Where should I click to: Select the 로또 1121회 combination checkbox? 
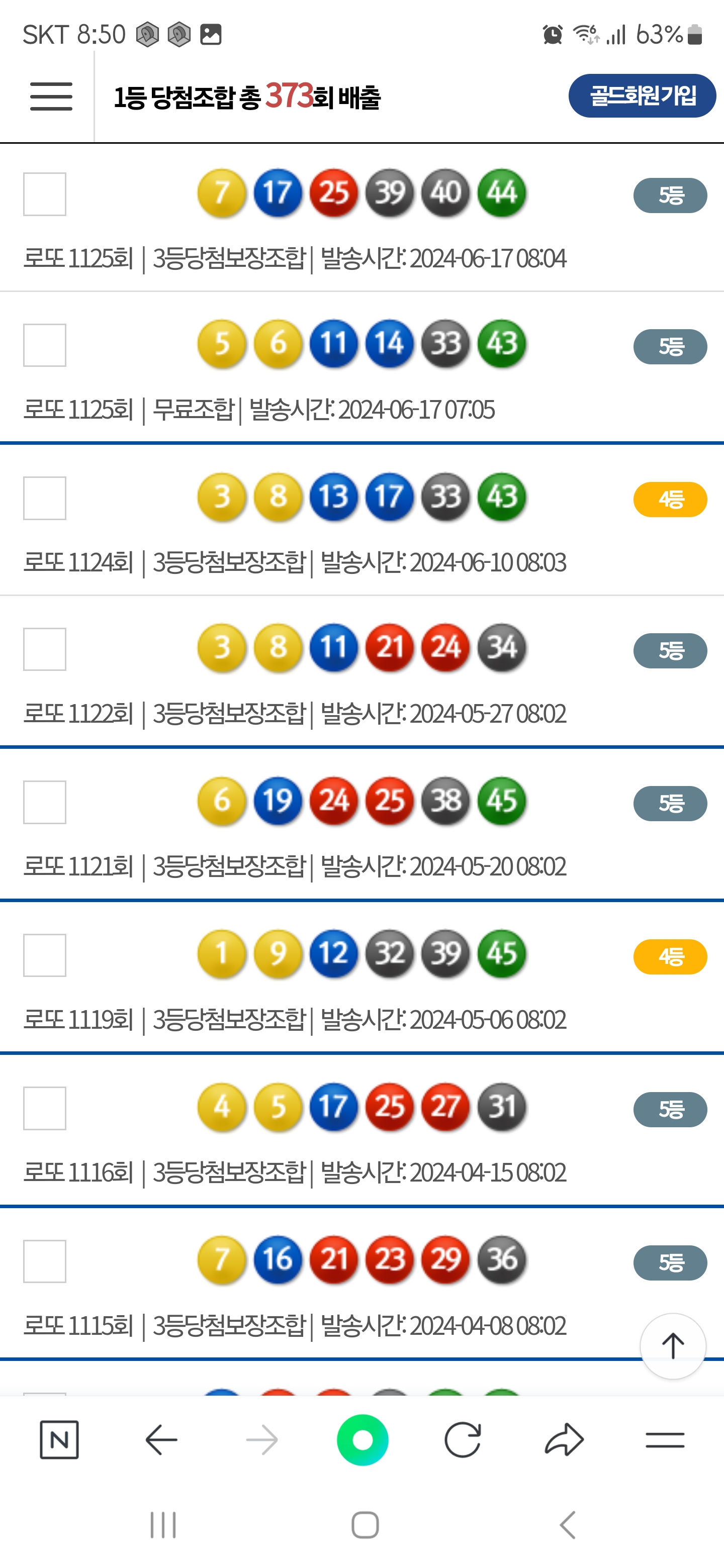coord(44,802)
